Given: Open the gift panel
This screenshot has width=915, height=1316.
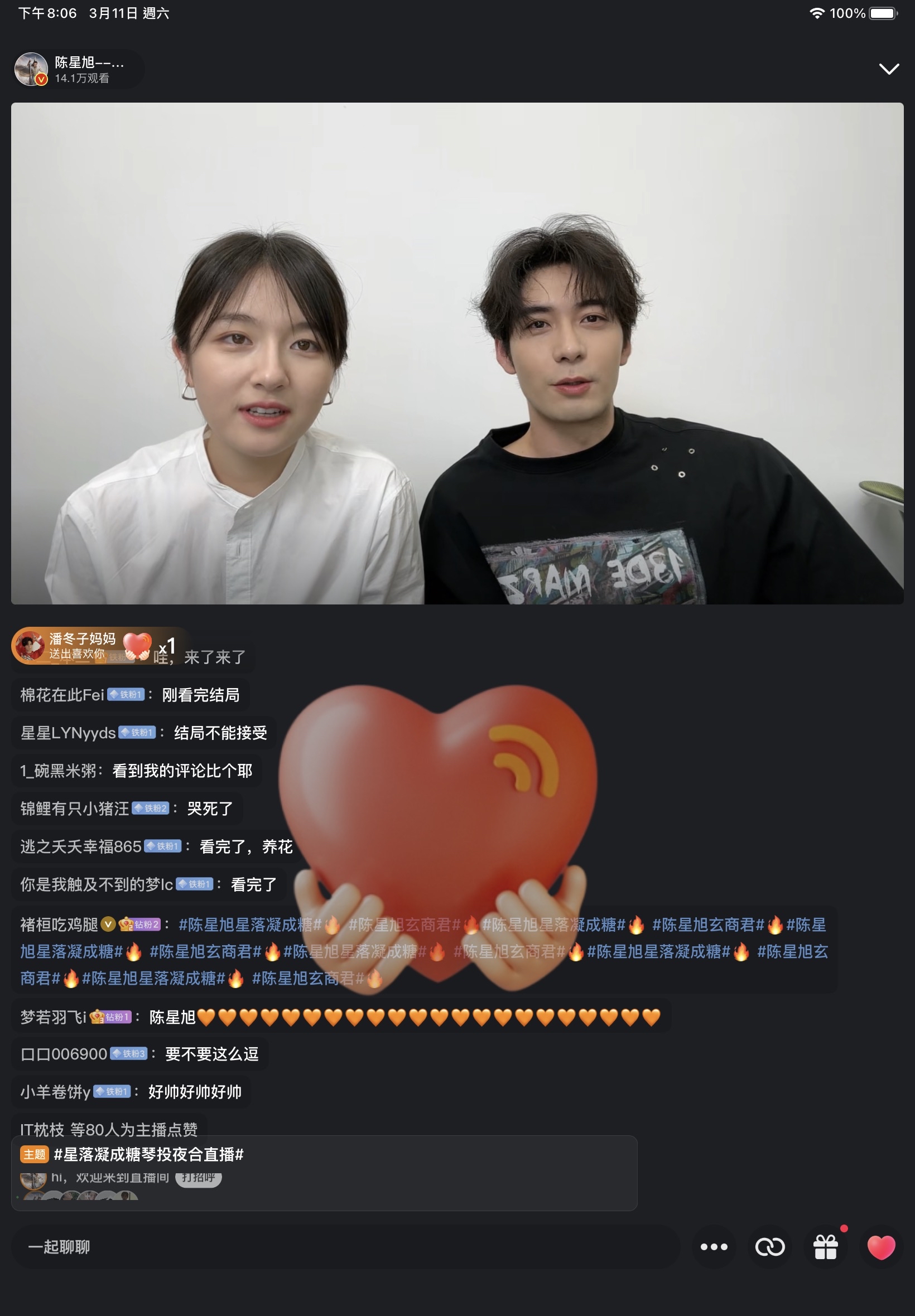Looking at the screenshot, I should [825, 1246].
